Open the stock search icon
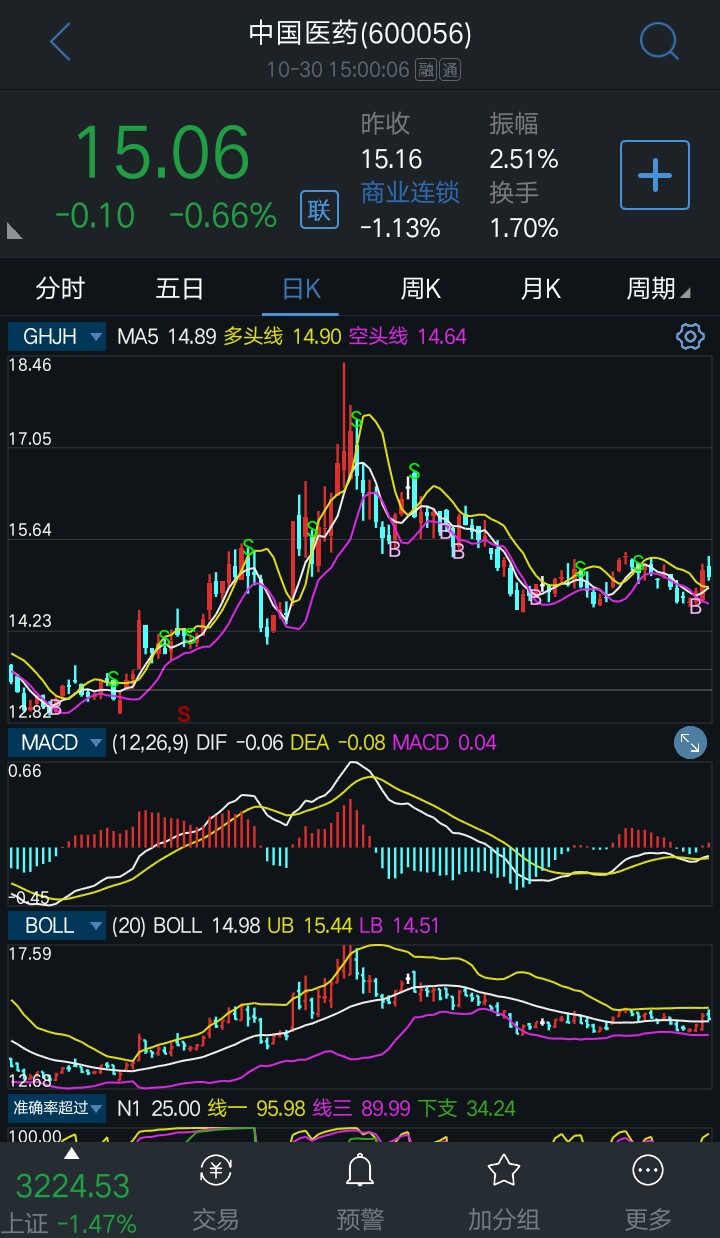The width and height of the screenshot is (720, 1238). coord(659,42)
